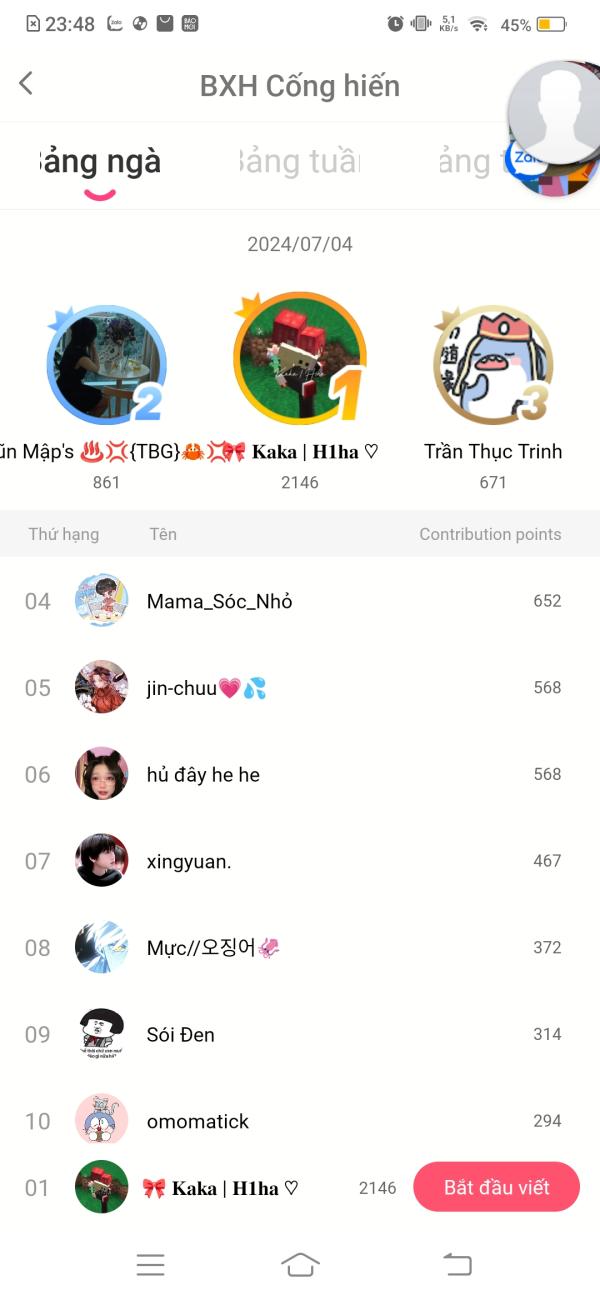
Task: Switch to the weekly ranking tab
Action: click(x=298, y=162)
